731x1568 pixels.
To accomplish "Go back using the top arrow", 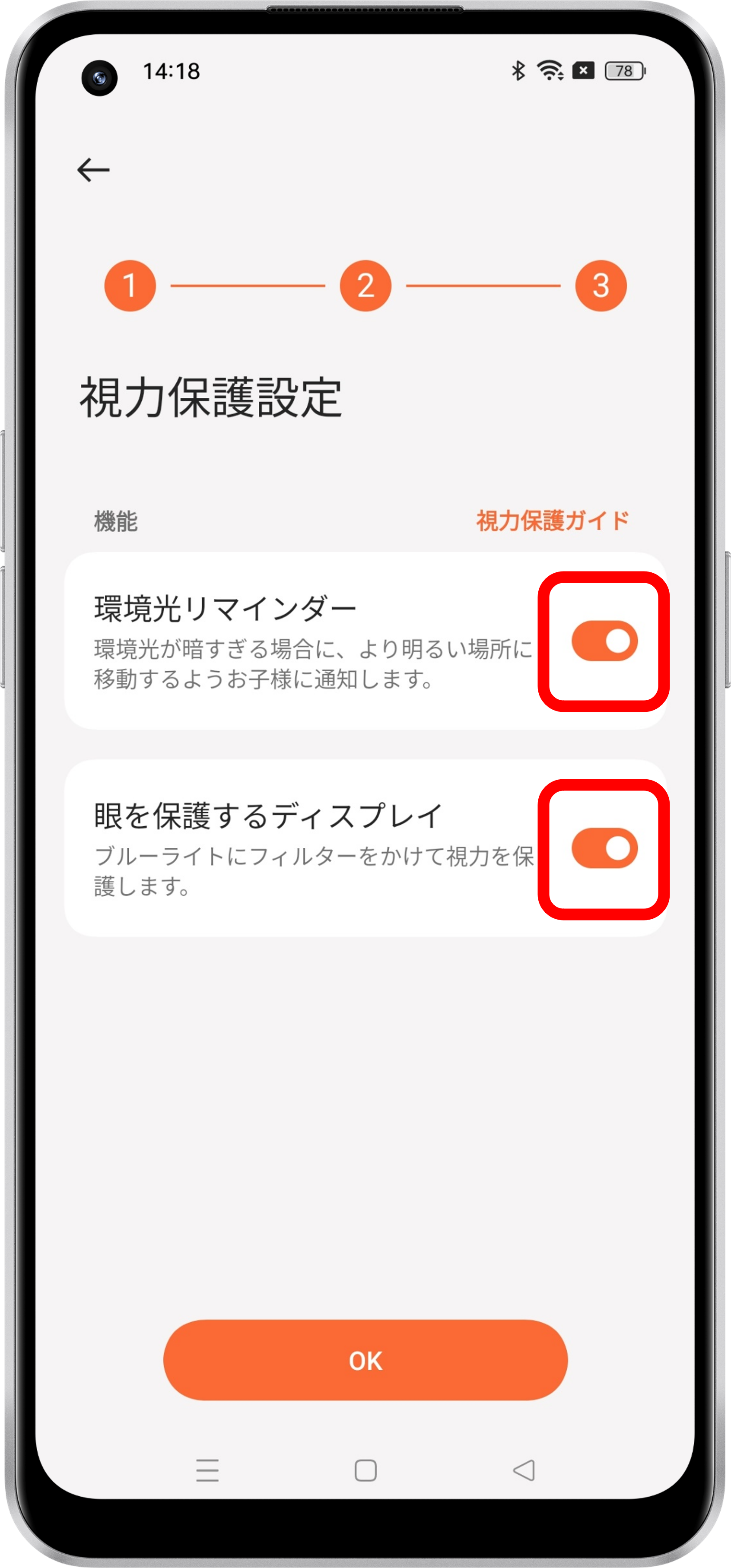I will 93,170.
